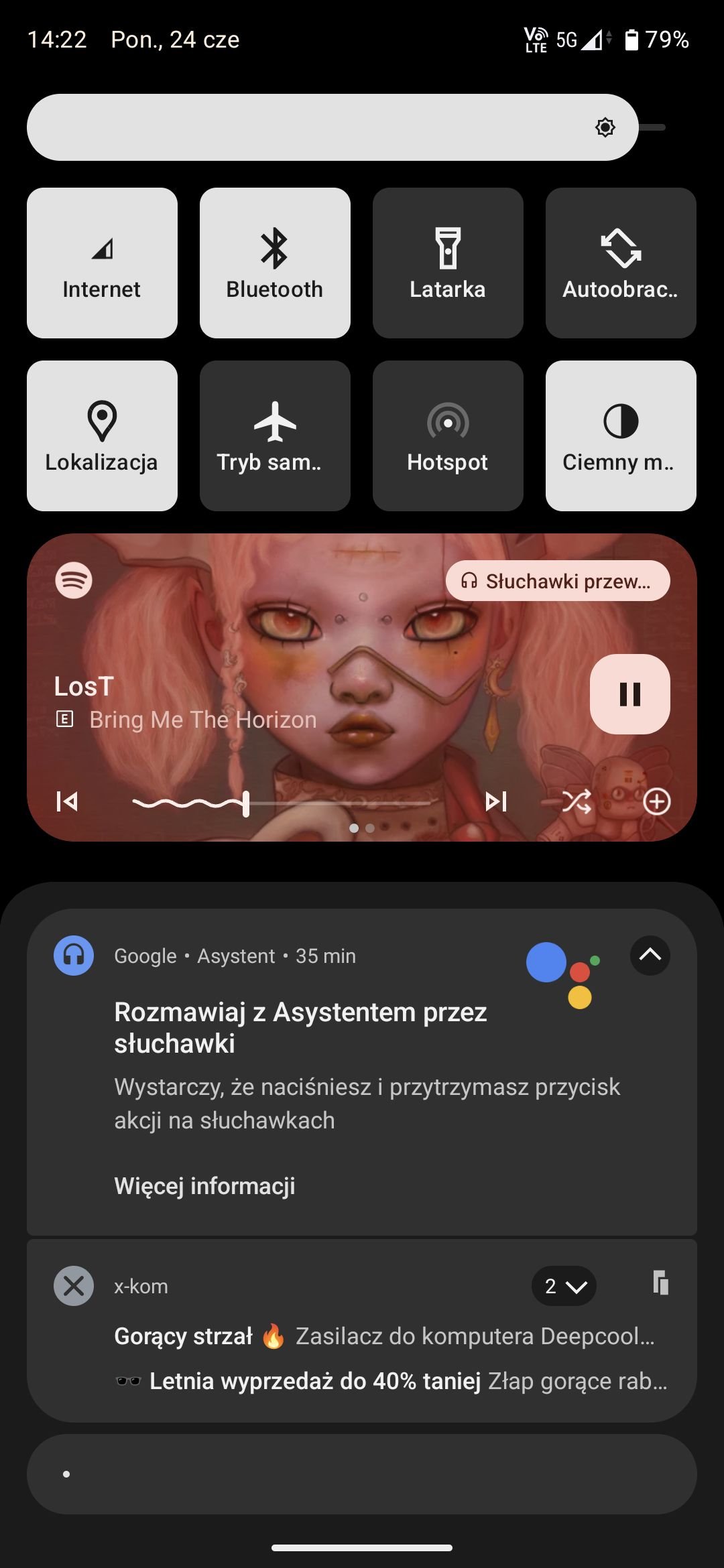The height and width of the screenshot is (1568, 724).
Task: Toggle the Internet quick settings tile
Action: coord(102,263)
